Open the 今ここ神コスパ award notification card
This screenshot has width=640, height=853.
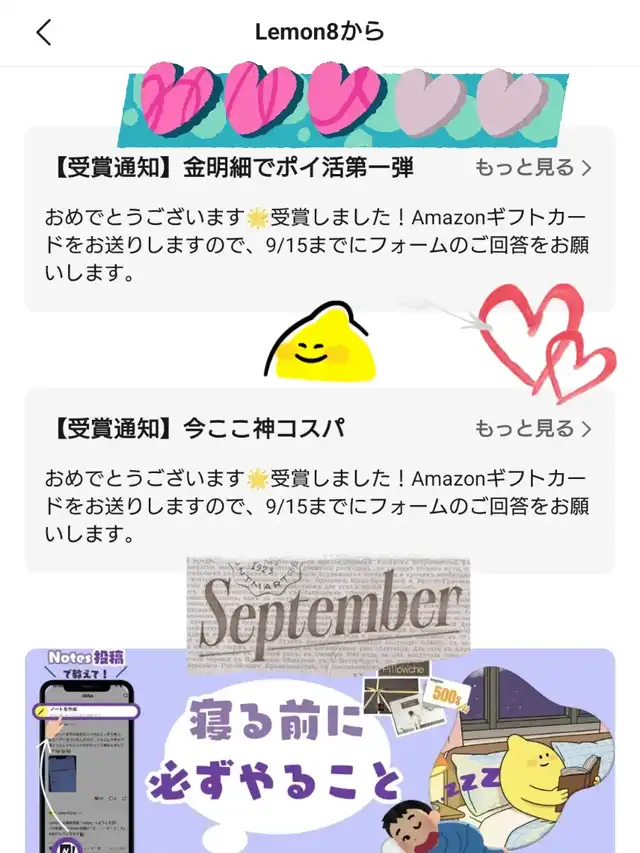[x=320, y=480]
